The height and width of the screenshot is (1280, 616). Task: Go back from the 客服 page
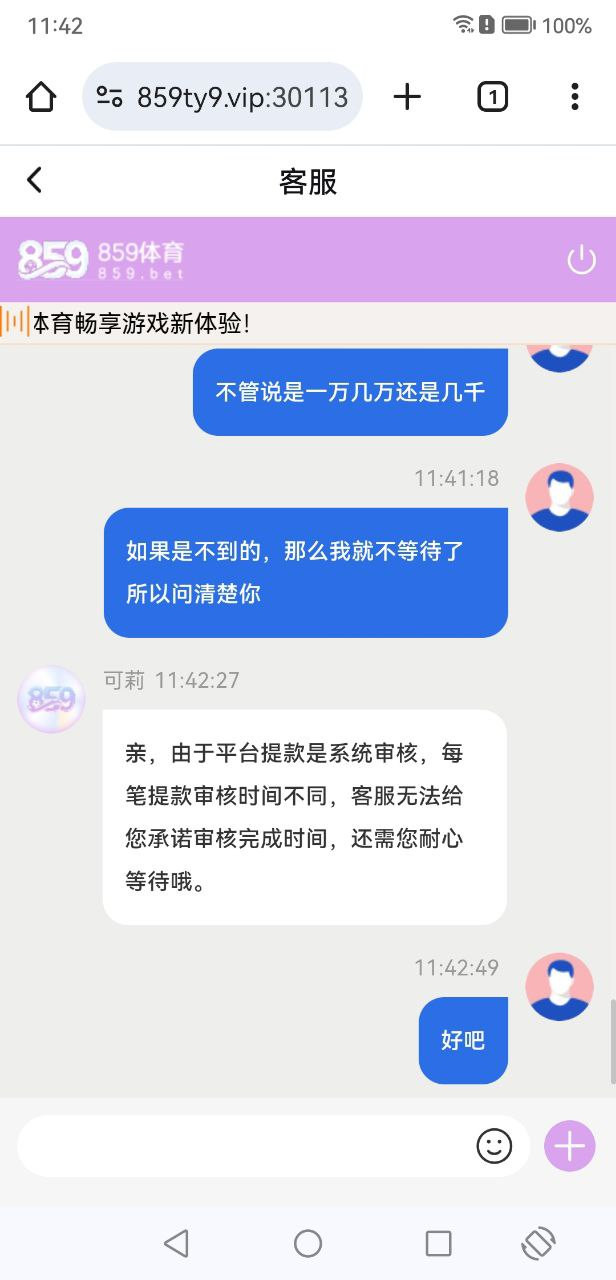click(x=34, y=180)
